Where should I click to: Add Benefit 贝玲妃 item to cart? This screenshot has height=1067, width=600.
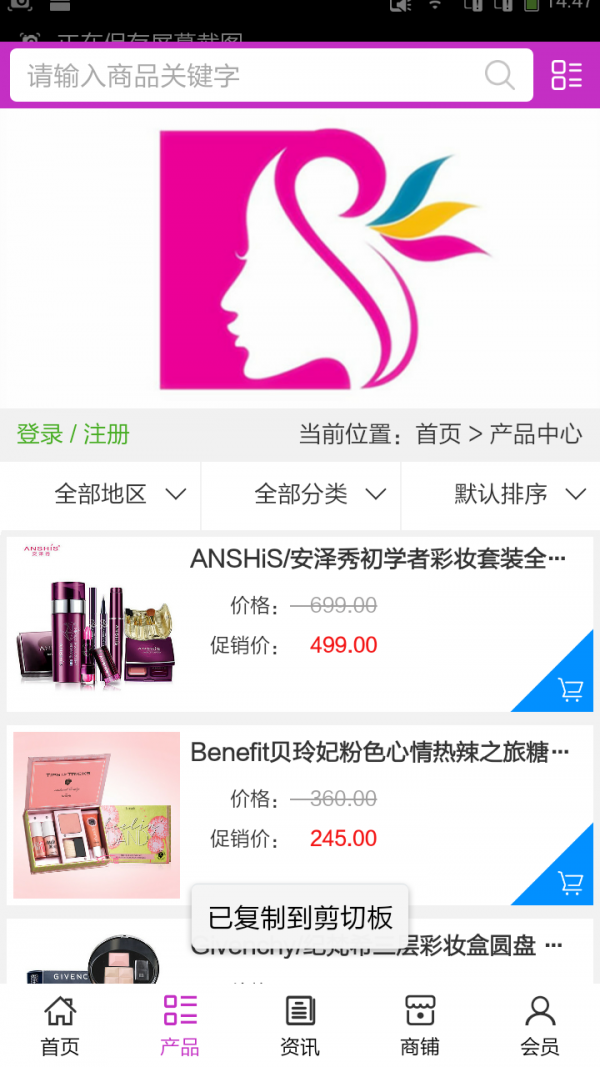click(x=569, y=882)
